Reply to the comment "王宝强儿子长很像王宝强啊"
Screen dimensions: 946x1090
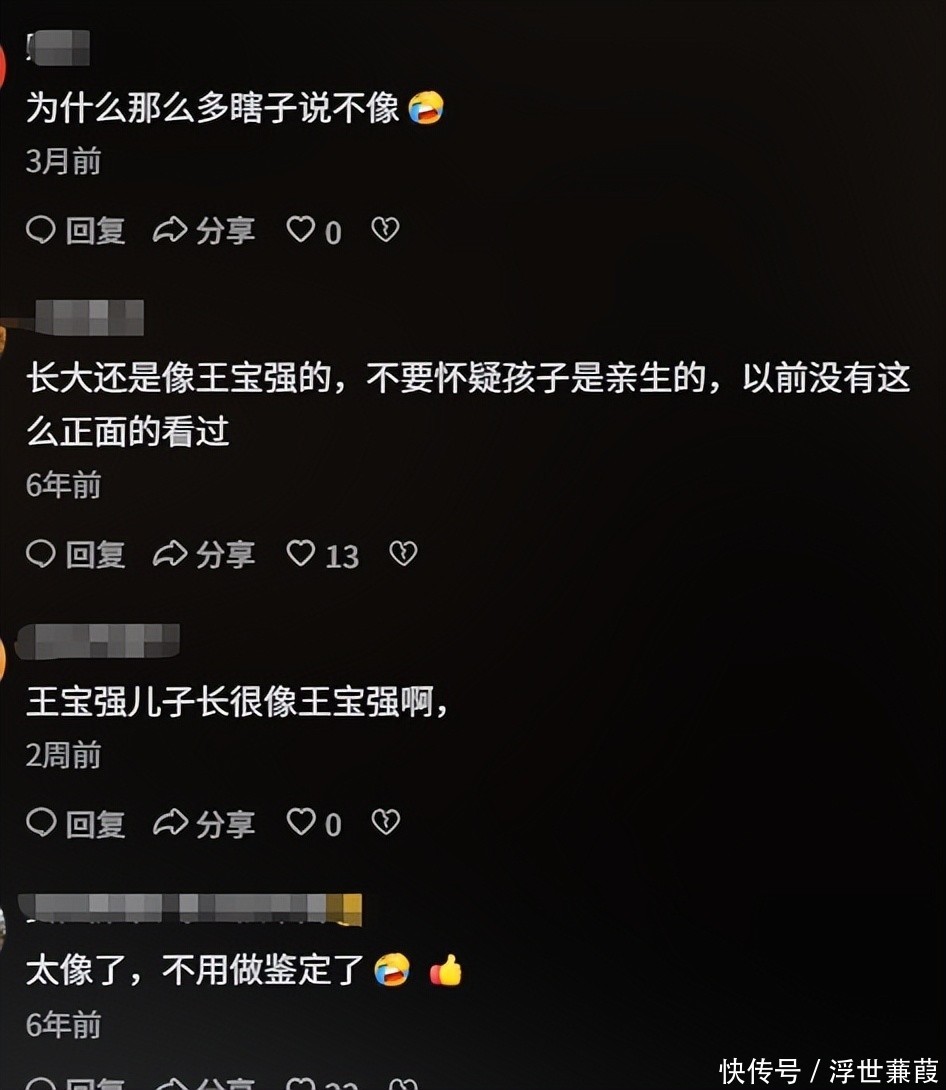76,823
